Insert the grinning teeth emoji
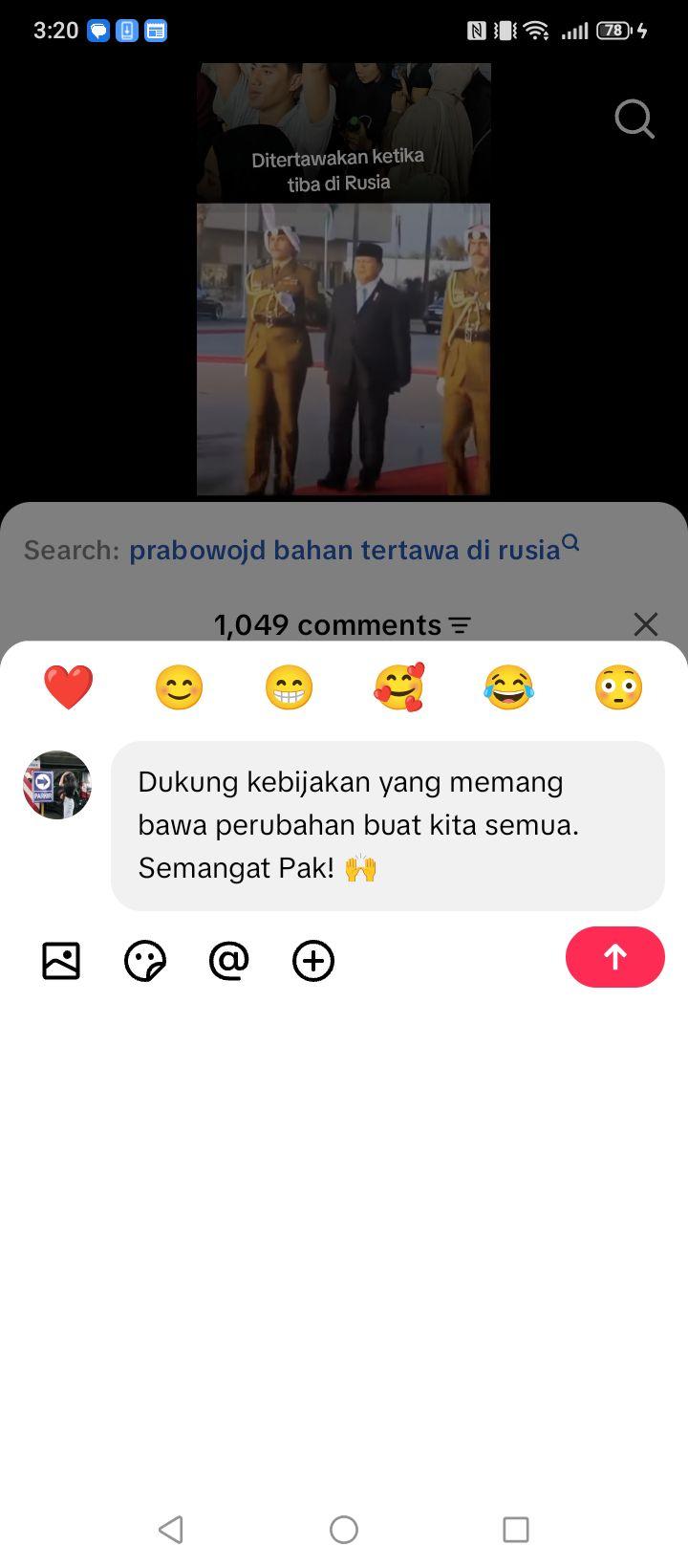 coord(289,686)
